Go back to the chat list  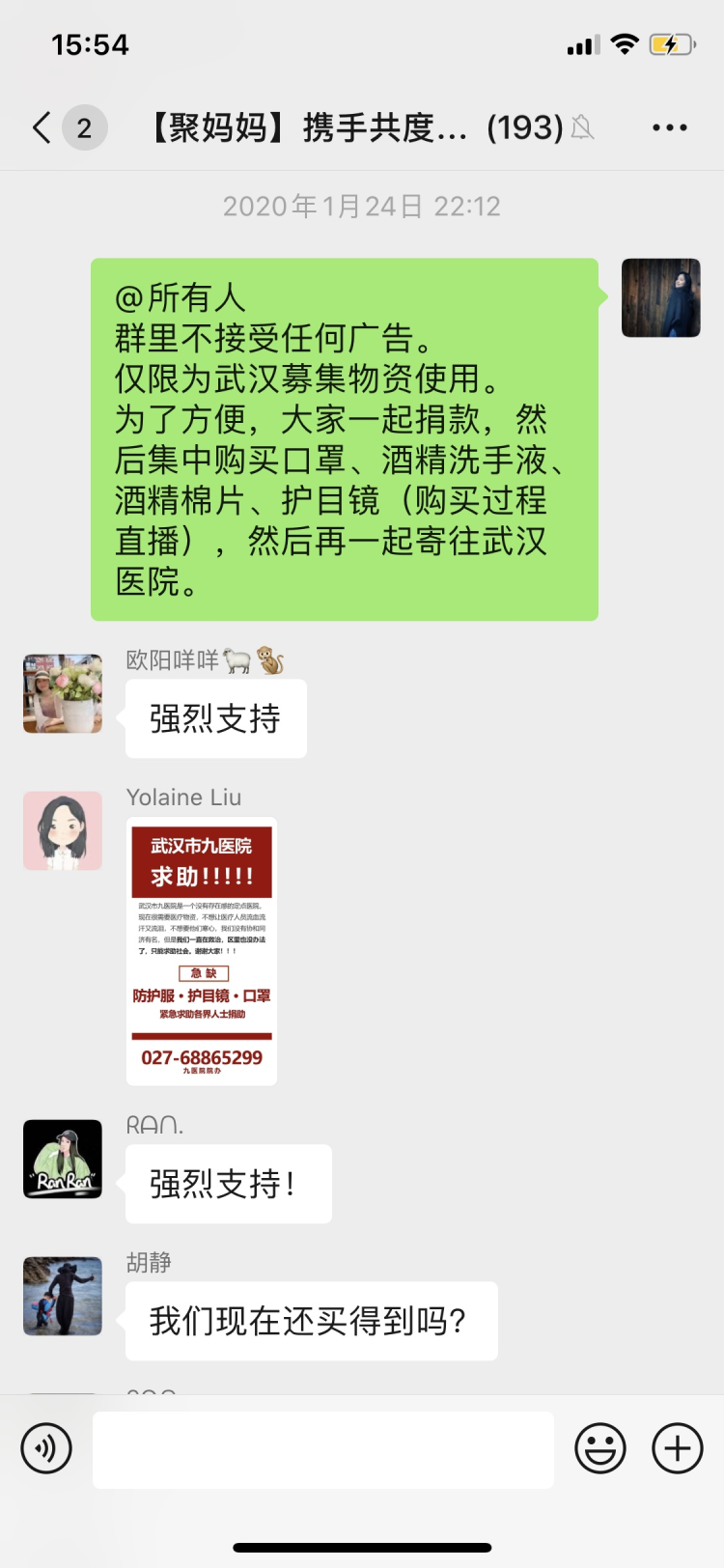coord(42,127)
